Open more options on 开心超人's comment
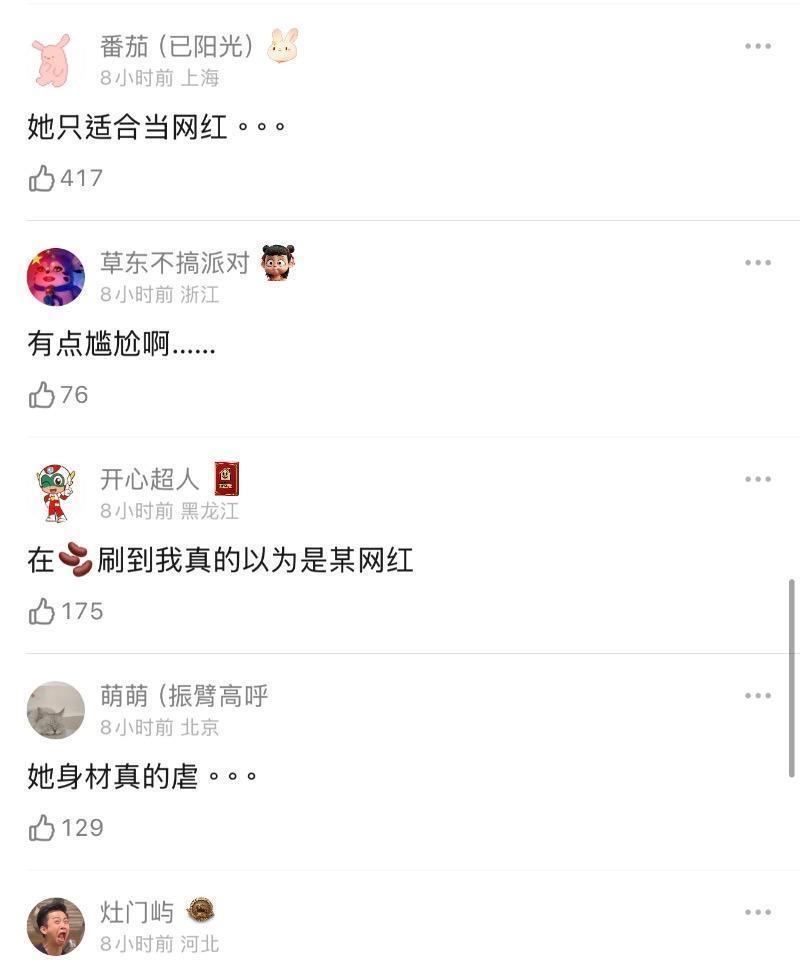 757,479
